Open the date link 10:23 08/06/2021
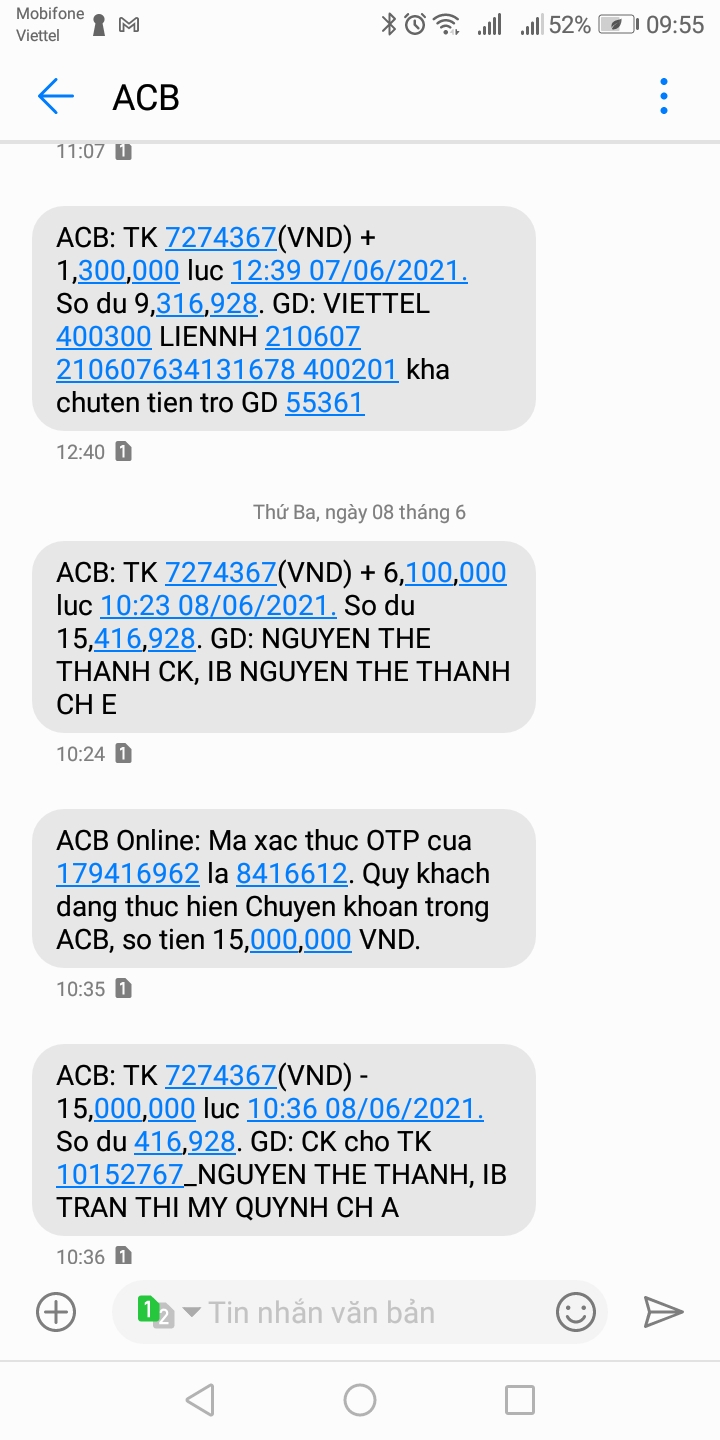 point(218,605)
